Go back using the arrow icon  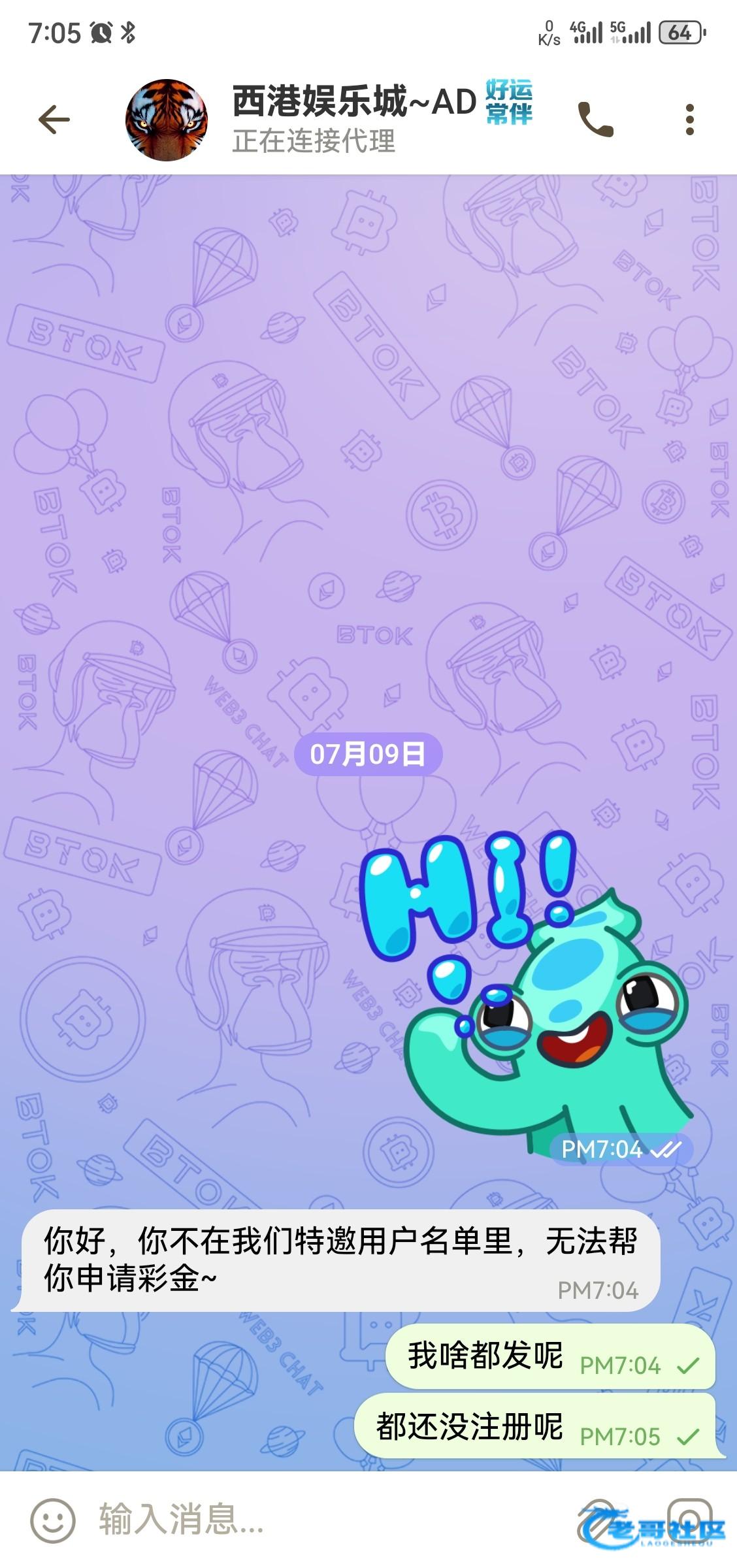(54, 120)
